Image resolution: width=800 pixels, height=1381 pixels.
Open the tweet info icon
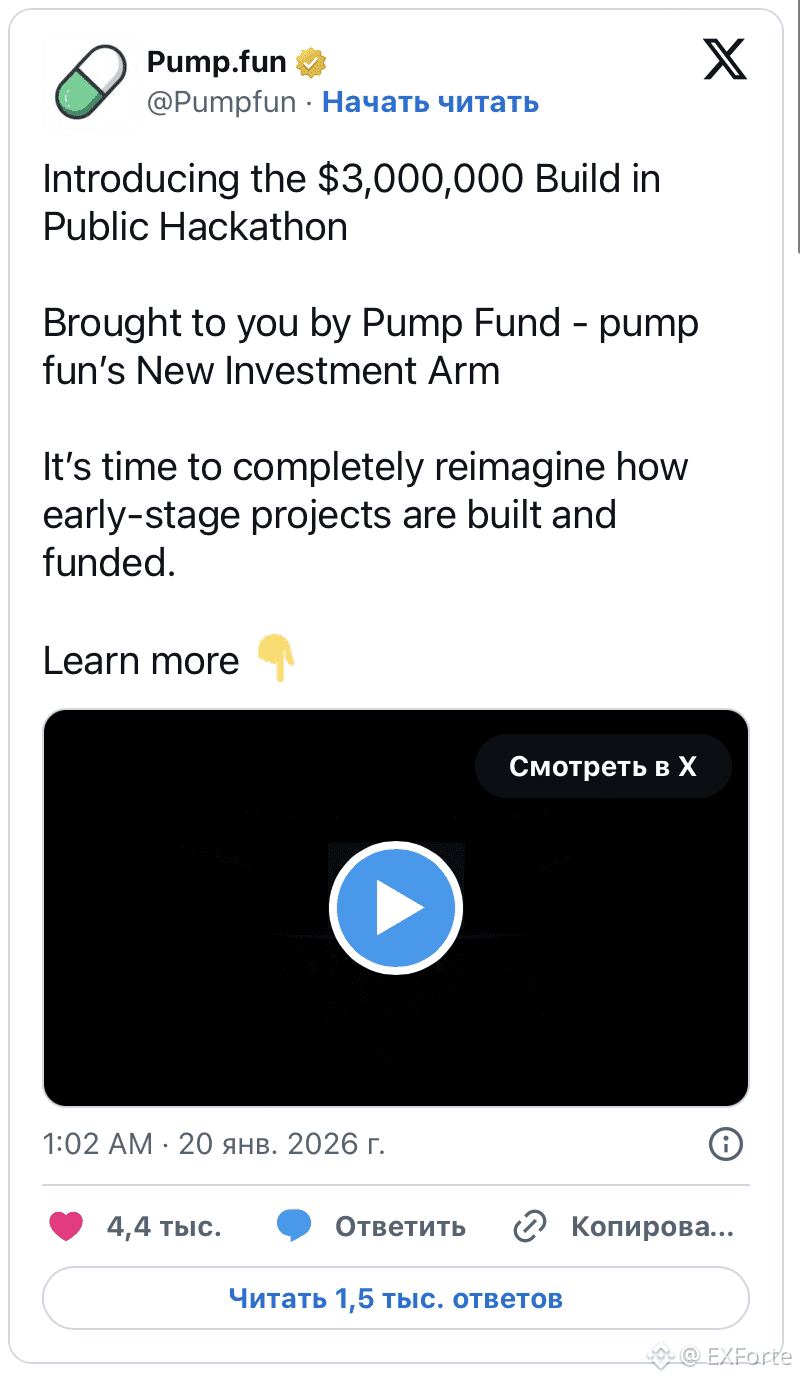[726, 1144]
